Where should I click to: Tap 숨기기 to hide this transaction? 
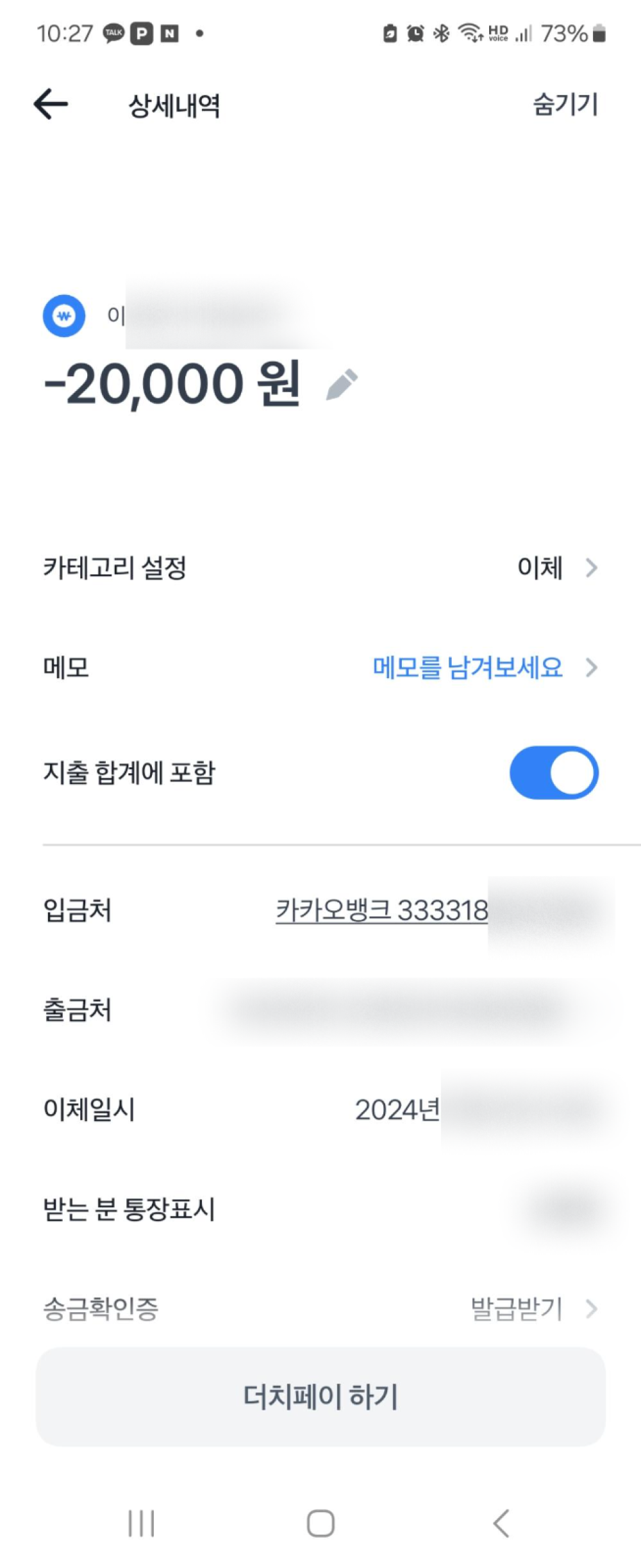click(565, 104)
